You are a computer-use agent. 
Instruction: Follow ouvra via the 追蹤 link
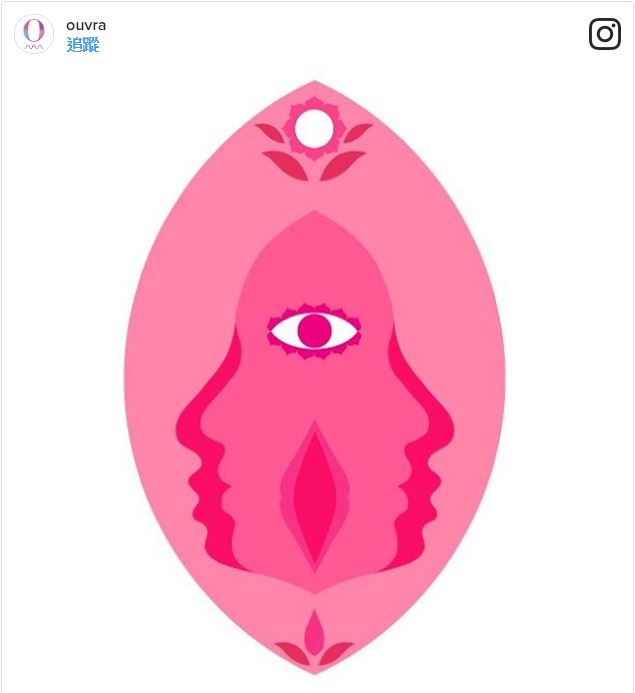tap(83, 45)
